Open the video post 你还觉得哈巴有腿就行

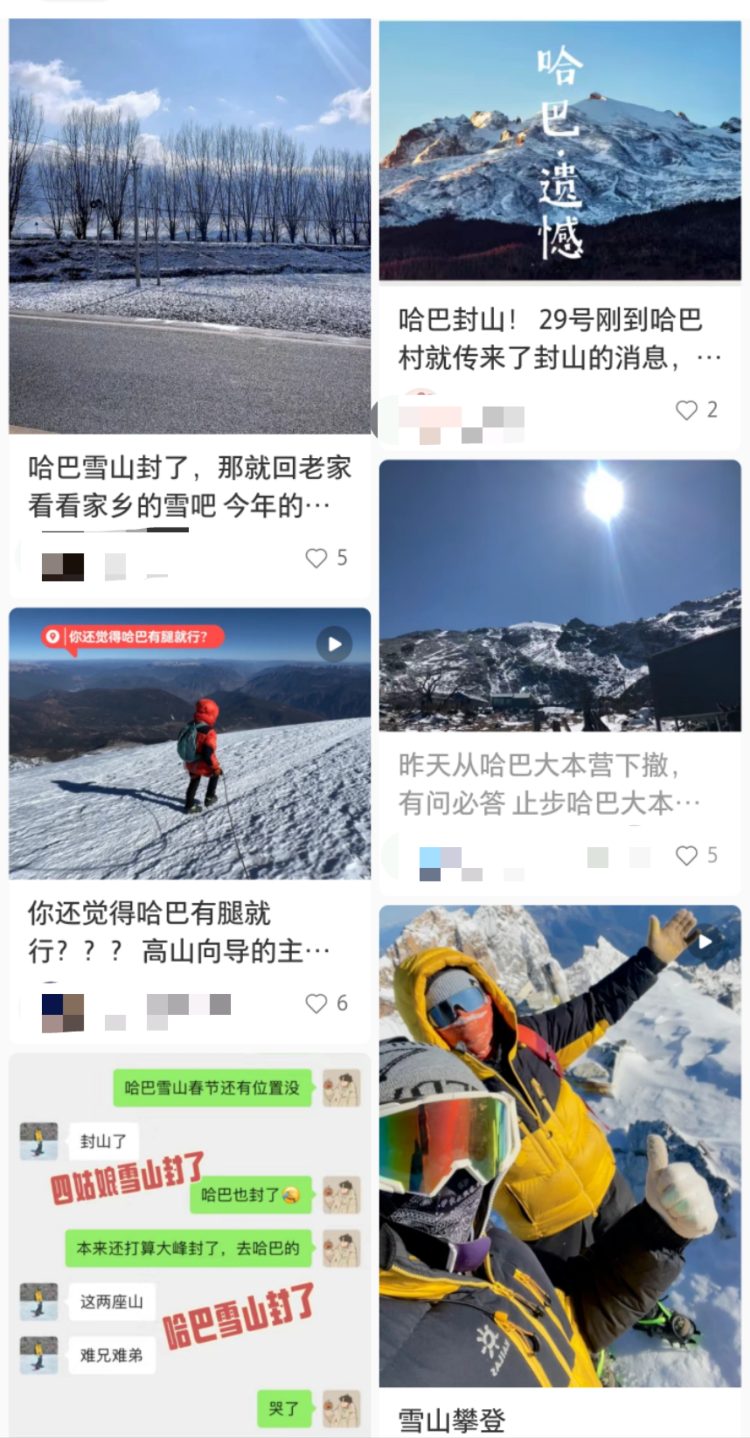pyautogui.click(x=190, y=745)
